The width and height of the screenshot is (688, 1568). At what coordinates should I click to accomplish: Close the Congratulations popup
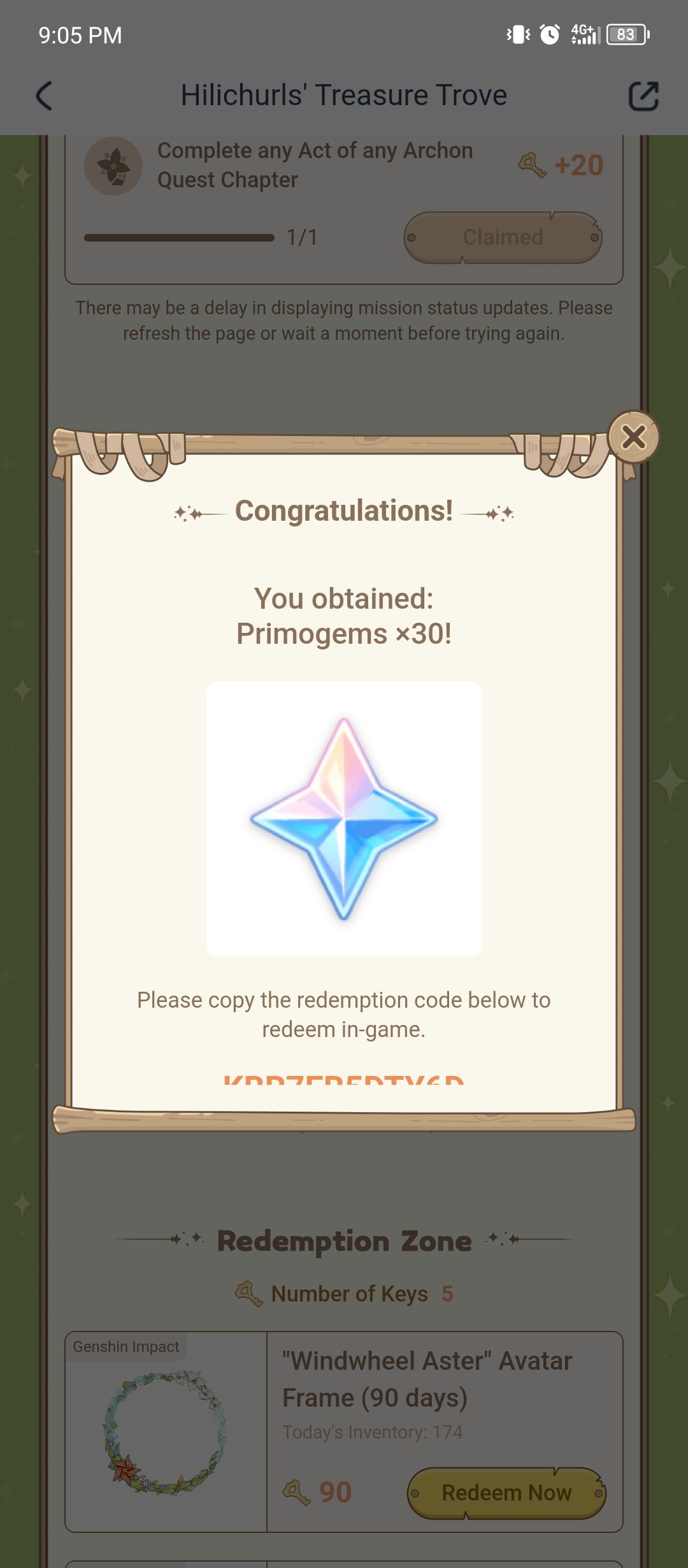coord(633,437)
